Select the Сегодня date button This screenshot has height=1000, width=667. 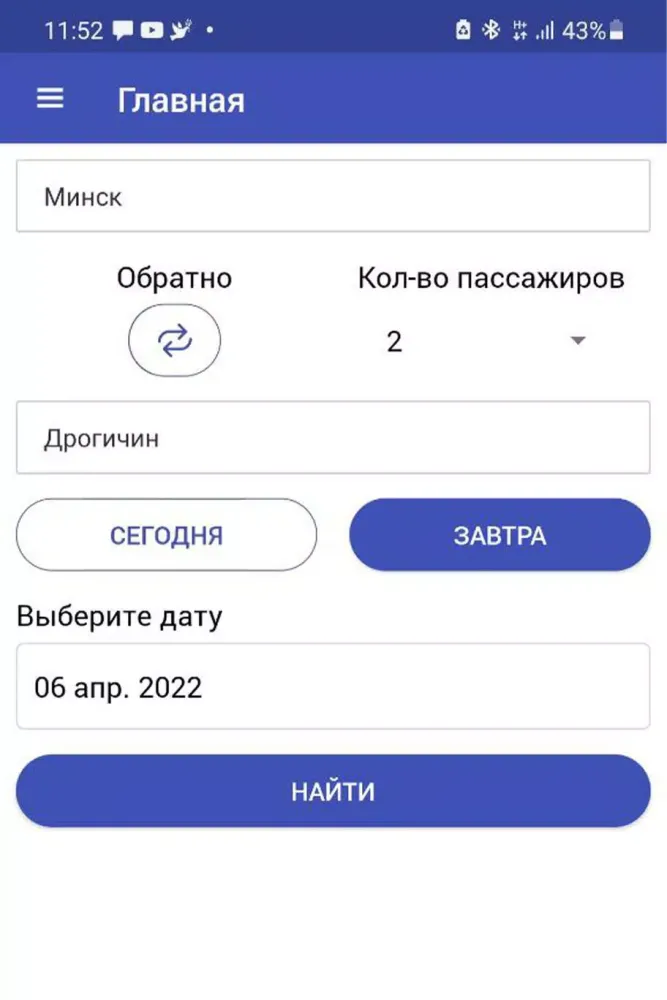pos(166,535)
